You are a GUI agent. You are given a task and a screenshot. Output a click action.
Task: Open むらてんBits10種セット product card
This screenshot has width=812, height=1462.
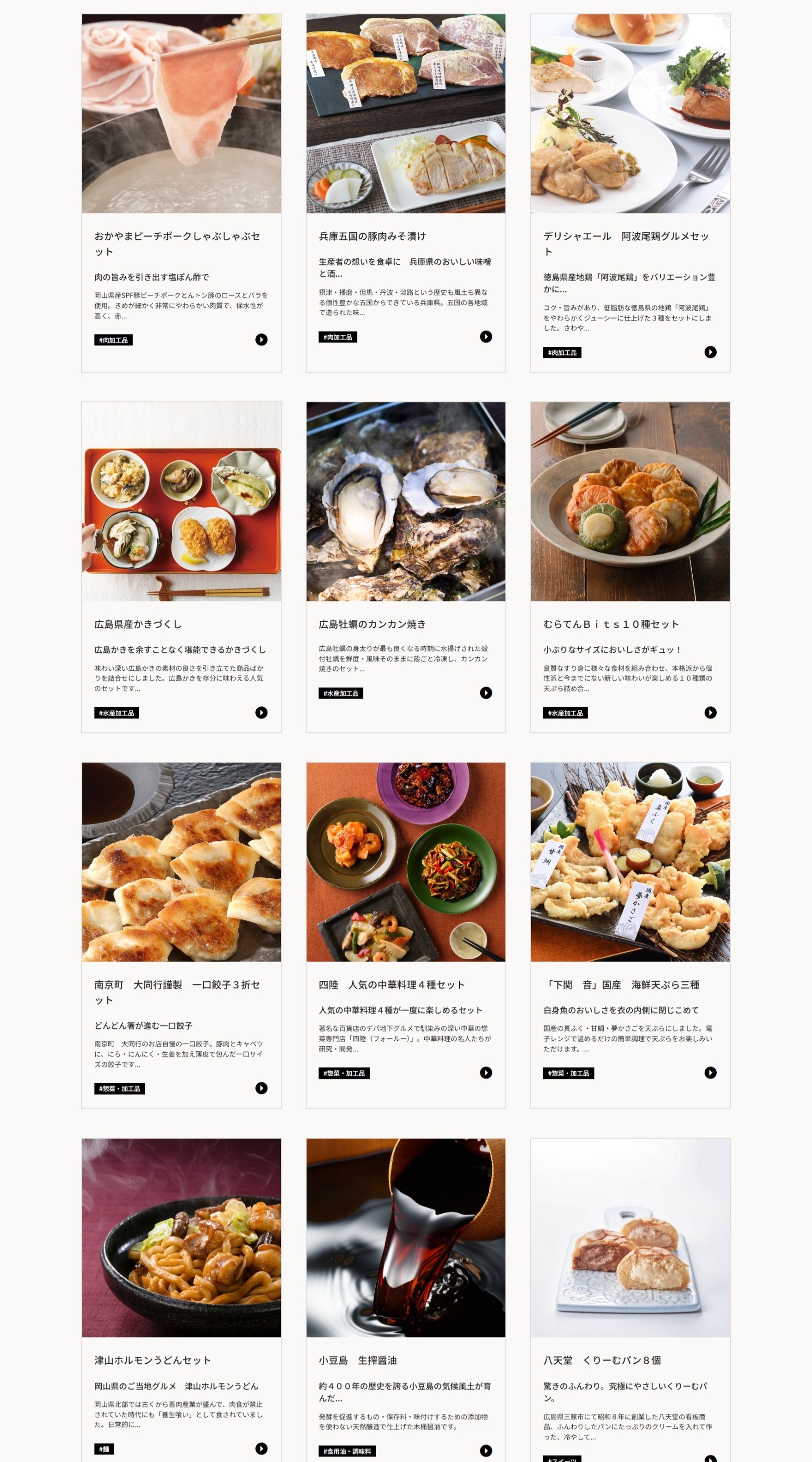(630, 502)
